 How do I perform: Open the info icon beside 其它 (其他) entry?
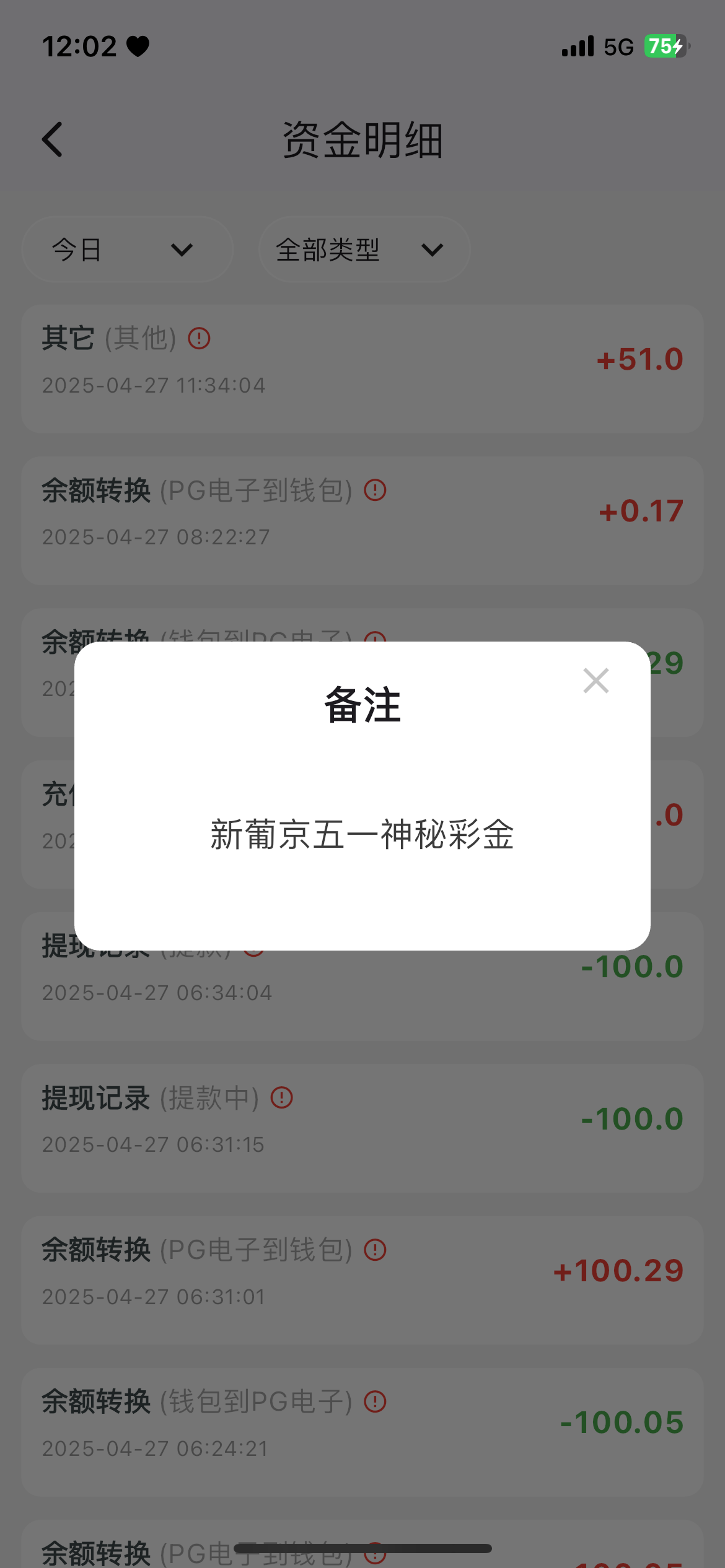[x=198, y=338]
